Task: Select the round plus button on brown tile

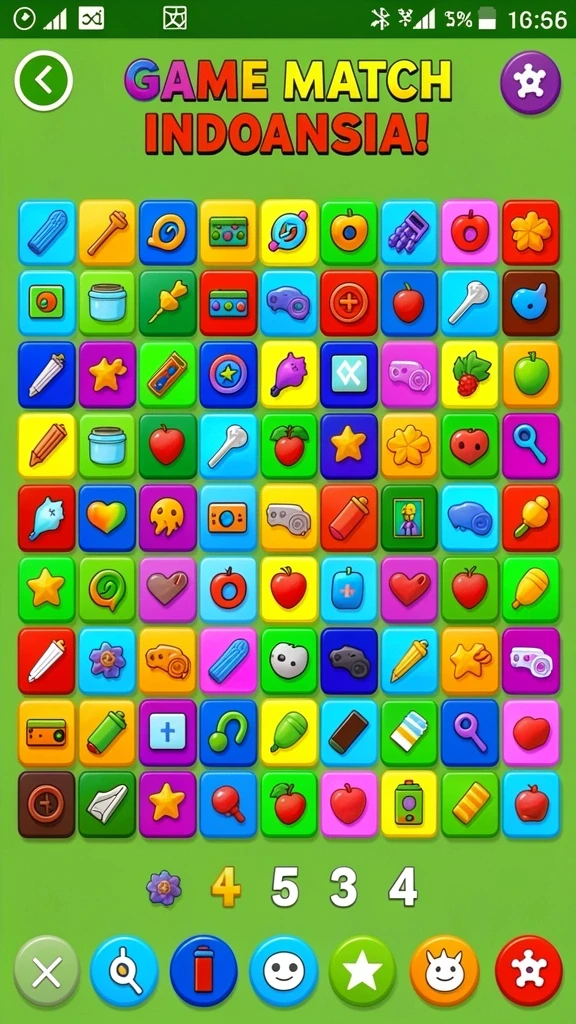Action: pos(46,804)
